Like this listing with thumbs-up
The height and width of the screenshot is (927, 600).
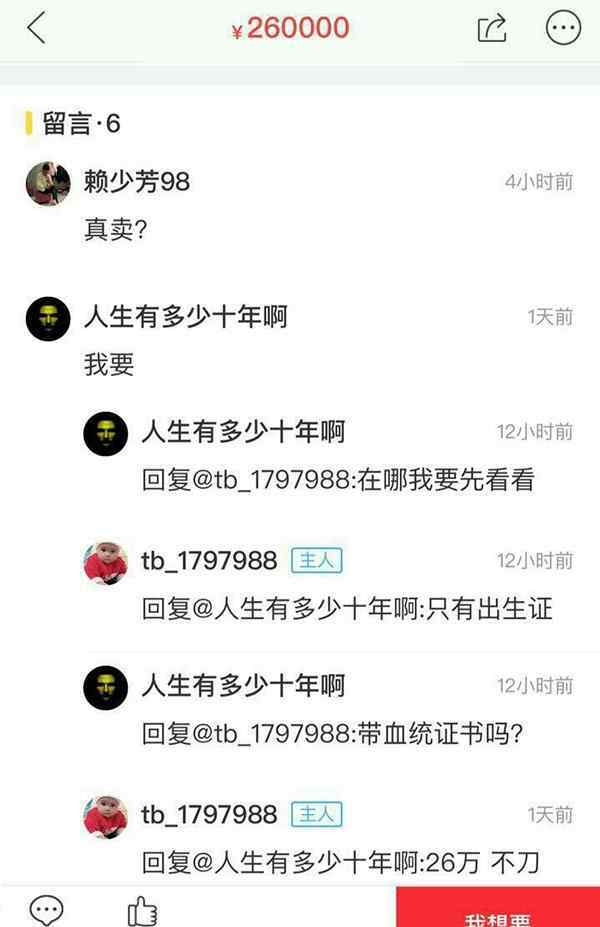[143, 911]
